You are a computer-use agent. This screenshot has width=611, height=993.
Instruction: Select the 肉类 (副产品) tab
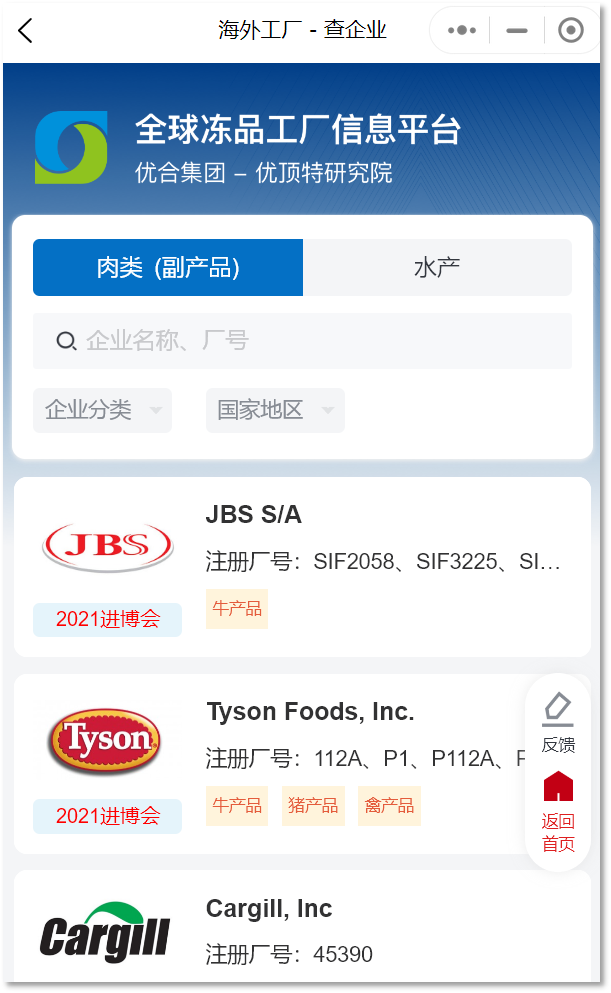pyautogui.click(x=168, y=267)
